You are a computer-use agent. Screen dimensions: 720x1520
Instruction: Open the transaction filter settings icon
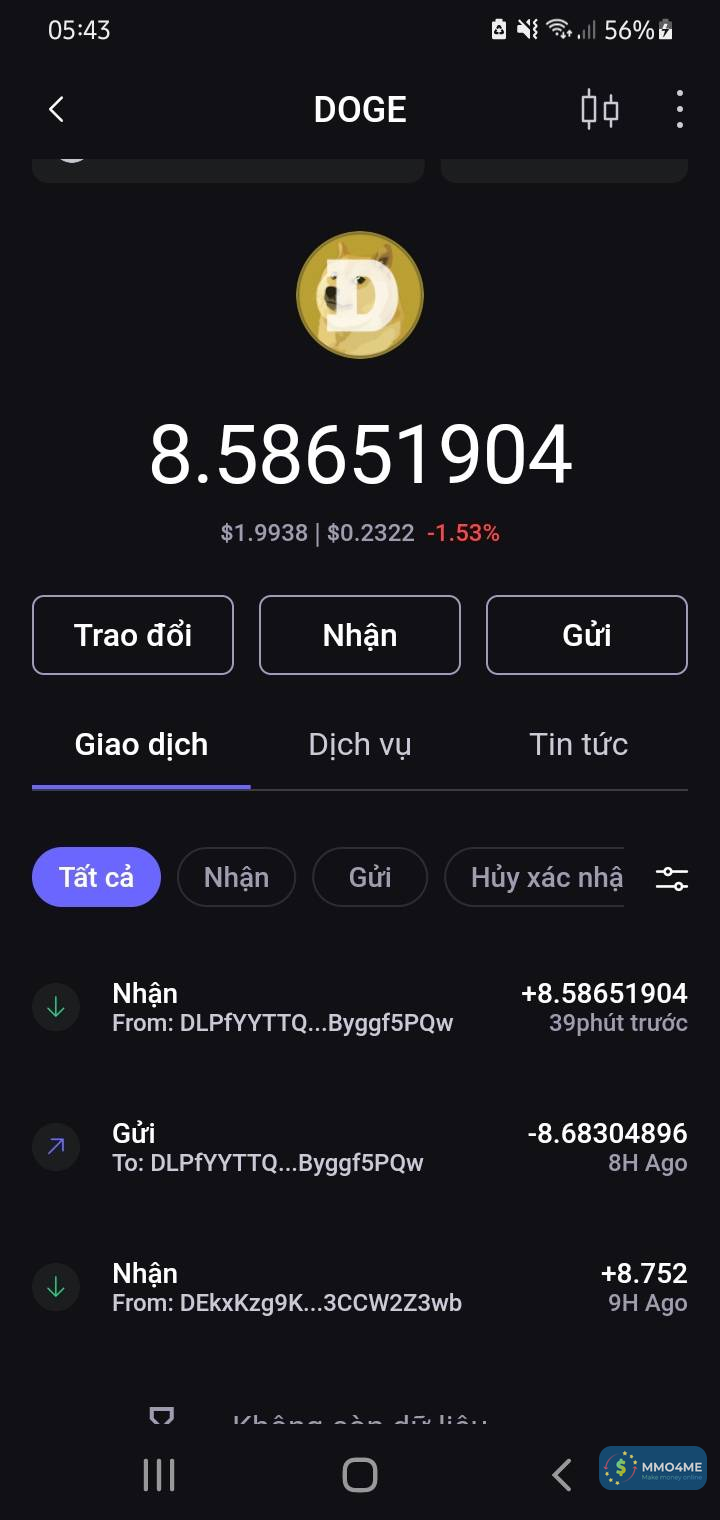point(671,879)
